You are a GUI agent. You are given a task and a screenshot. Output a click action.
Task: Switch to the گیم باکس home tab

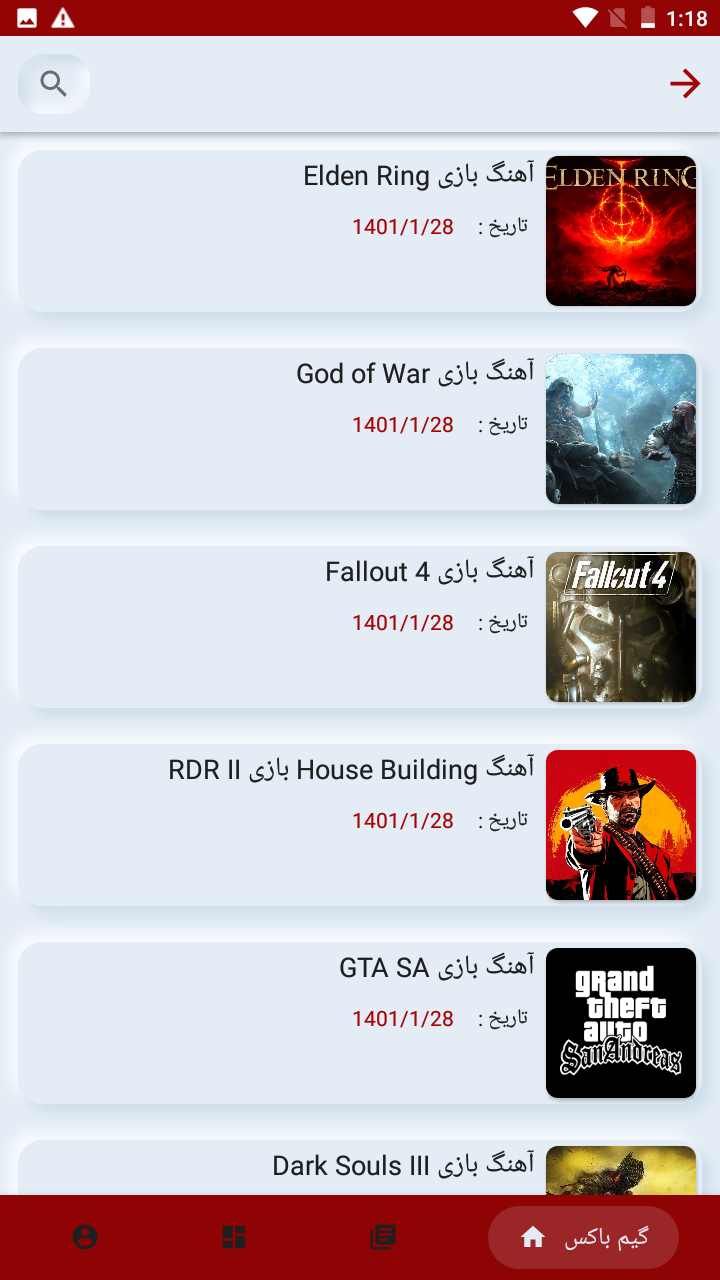click(x=584, y=1238)
